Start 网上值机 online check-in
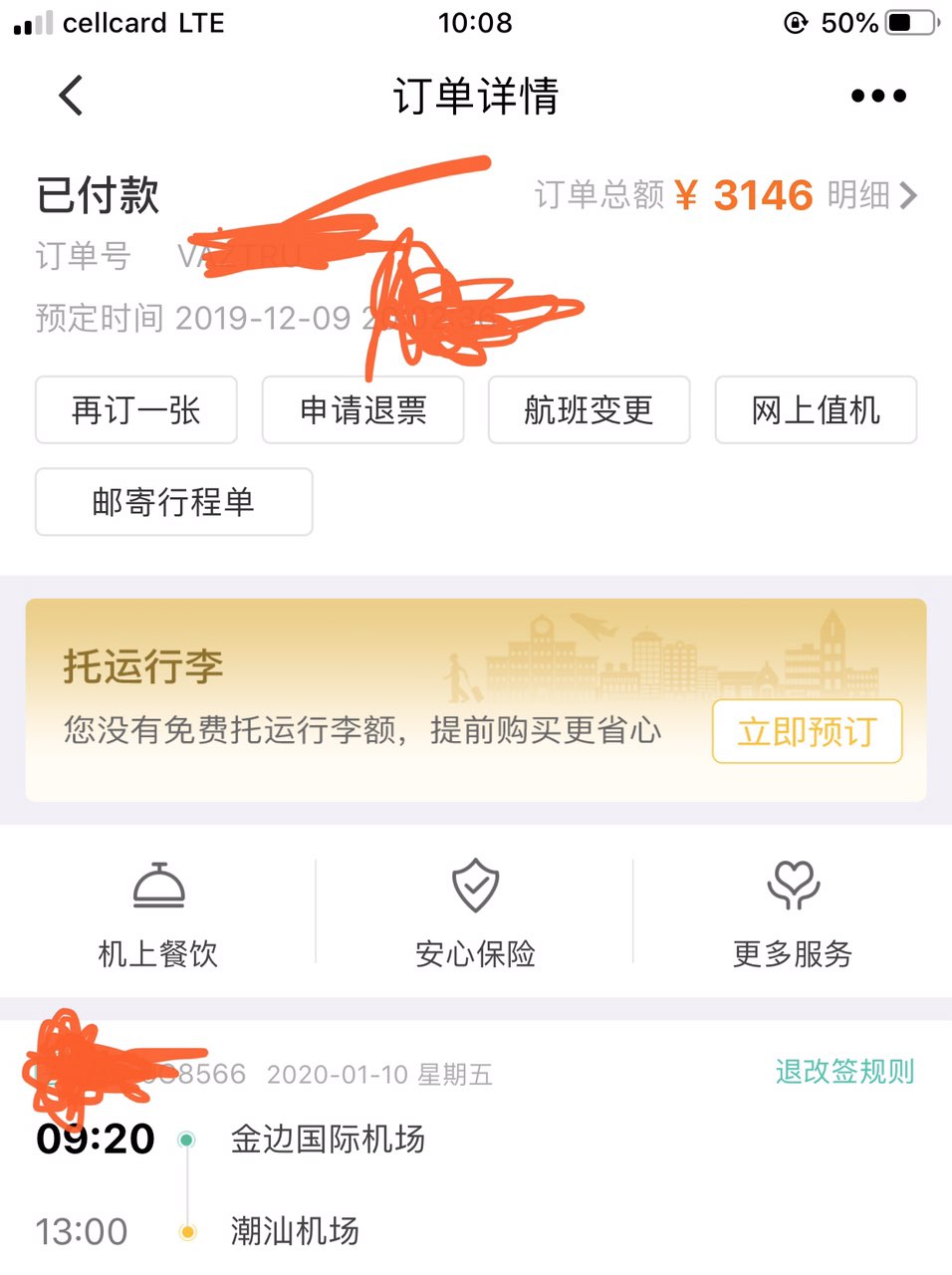 click(816, 410)
